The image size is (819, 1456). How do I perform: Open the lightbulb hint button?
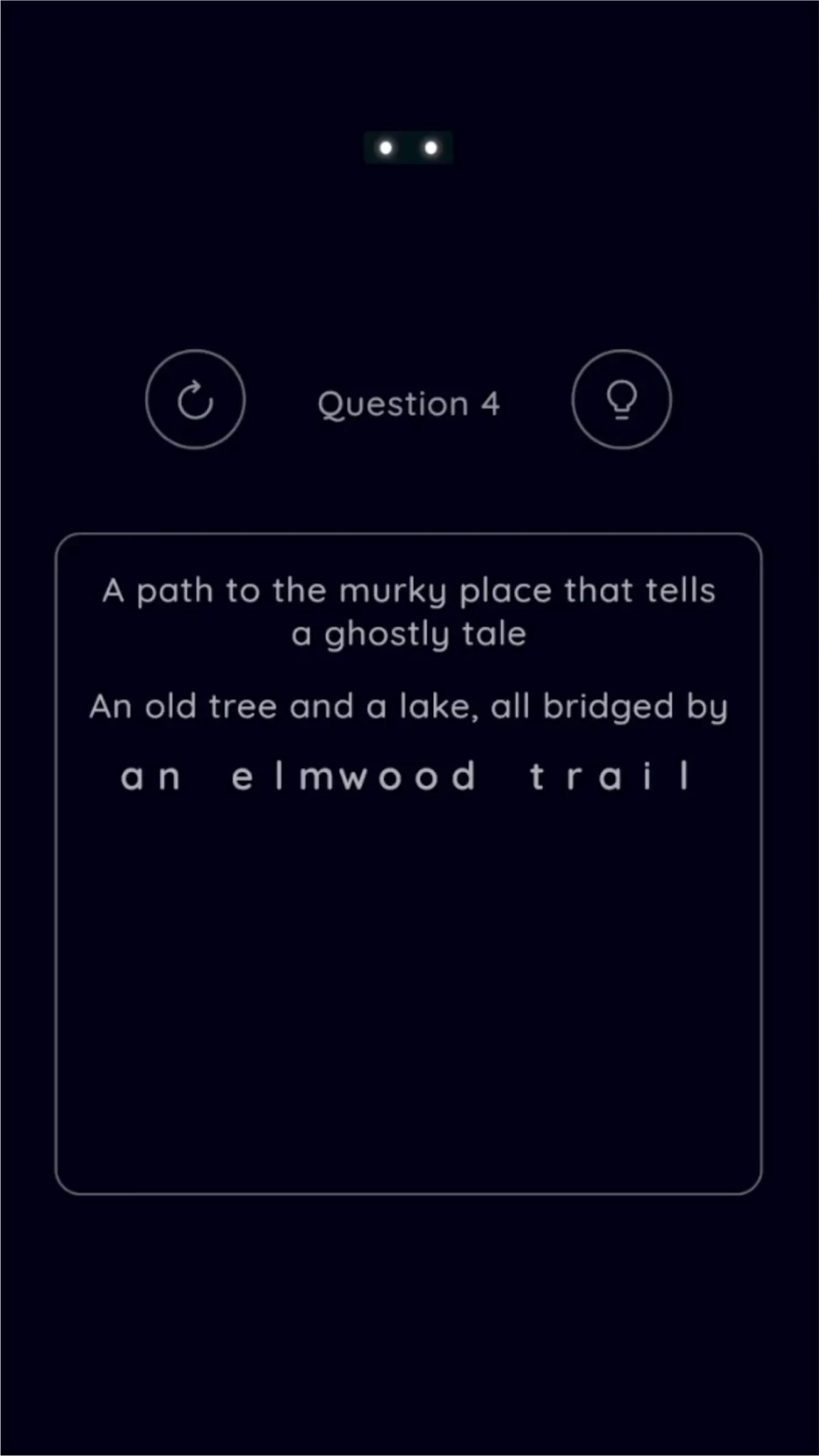[621, 400]
